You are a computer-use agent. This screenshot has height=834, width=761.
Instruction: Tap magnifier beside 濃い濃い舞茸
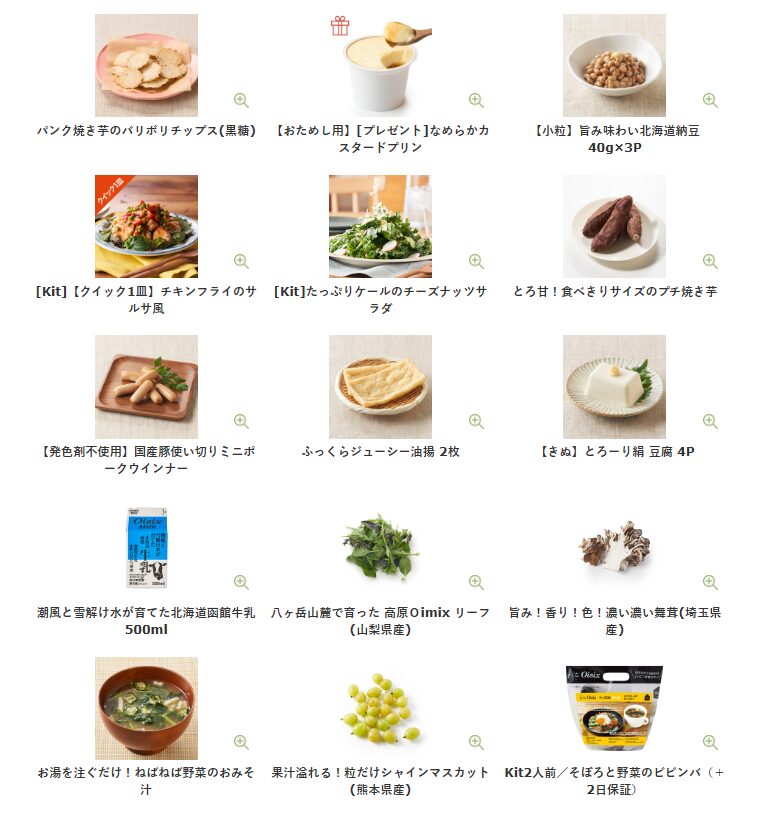click(x=710, y=582)
